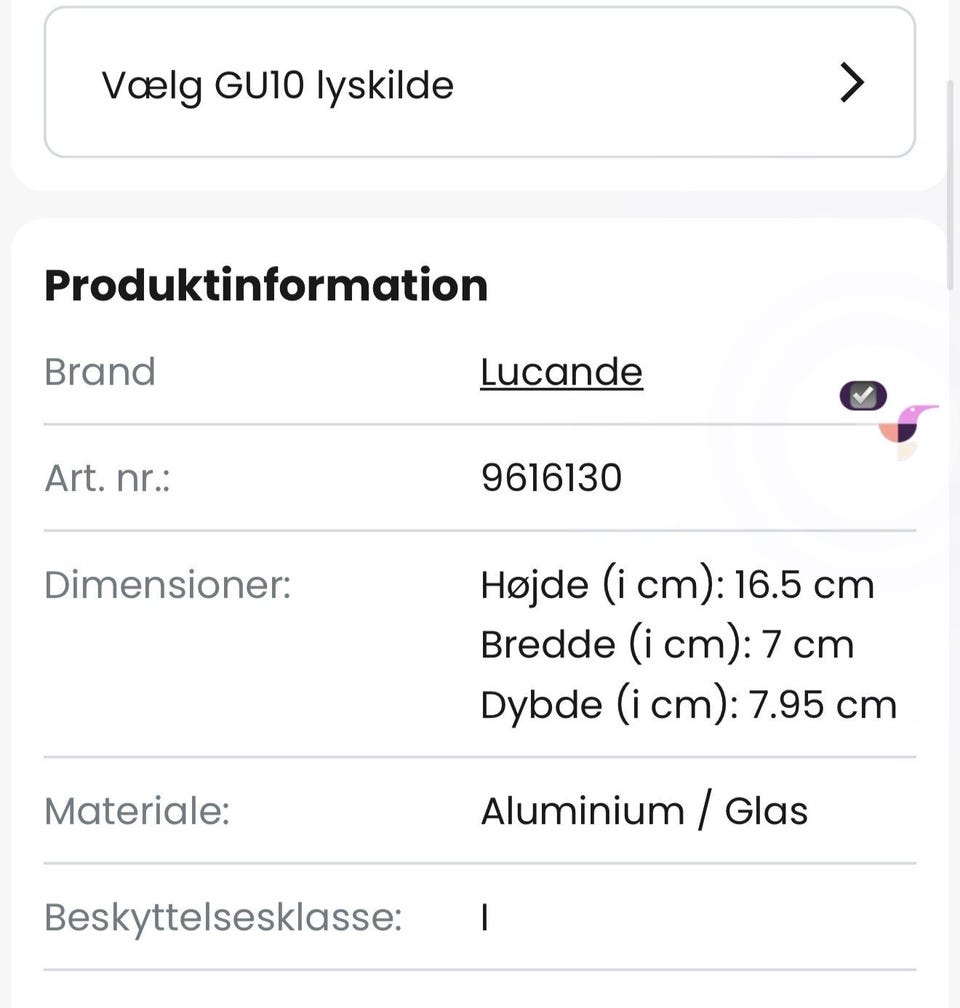Viewport: 960px width, 1008px height.
Task: Select the bird widget's orange wing
Action: (888, 430)
